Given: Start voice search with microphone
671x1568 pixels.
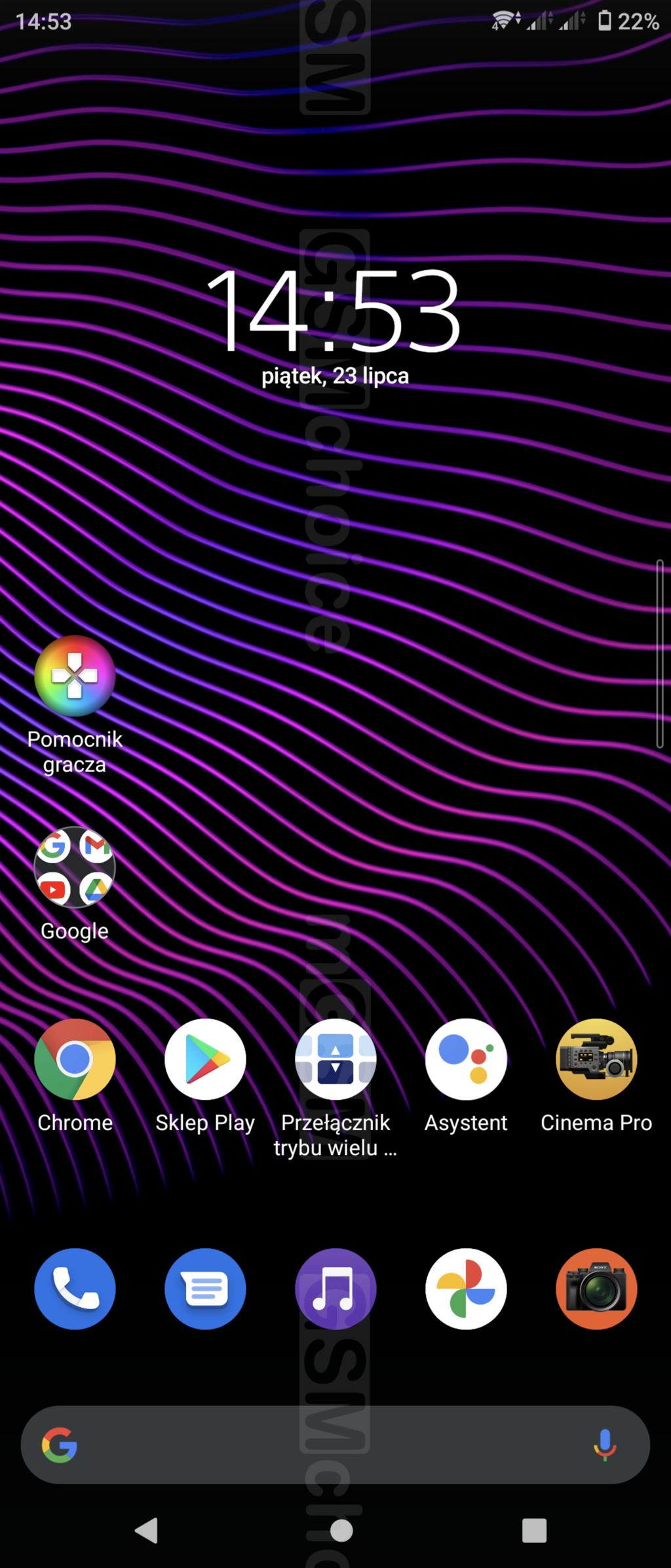Looking at the screenshot, I should point(604,1445).
